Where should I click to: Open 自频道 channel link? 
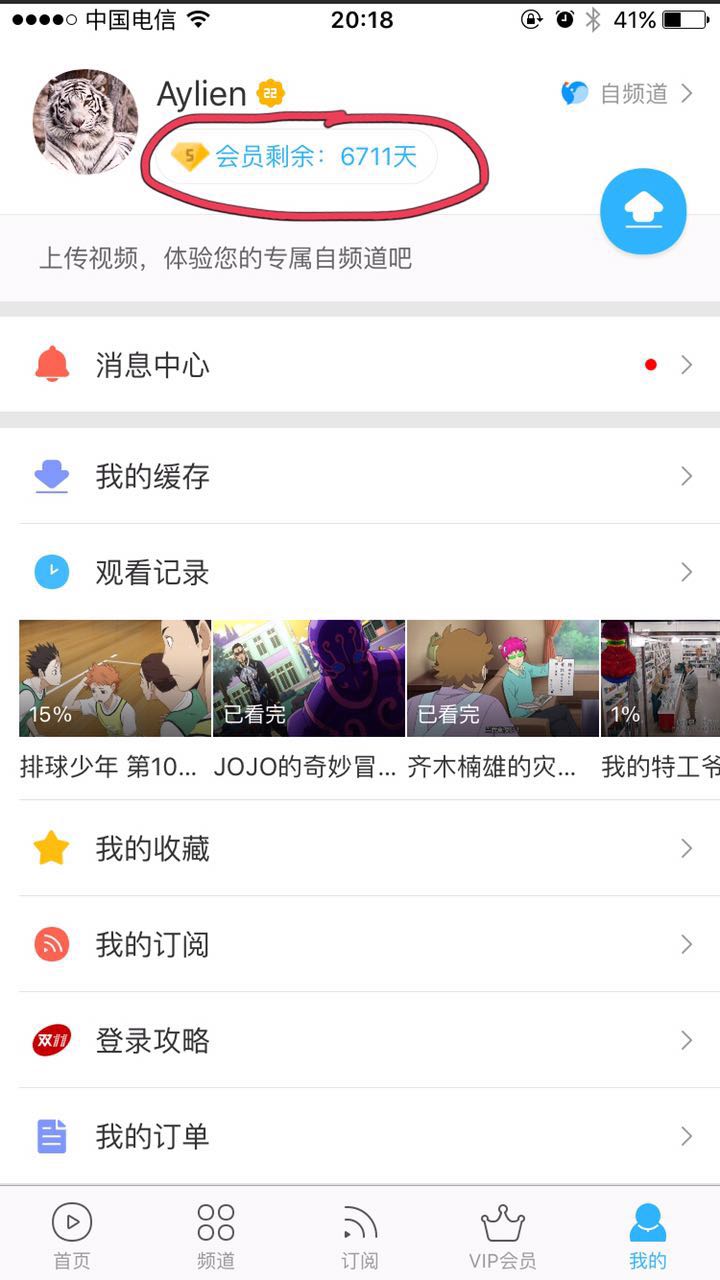[627, 94]
